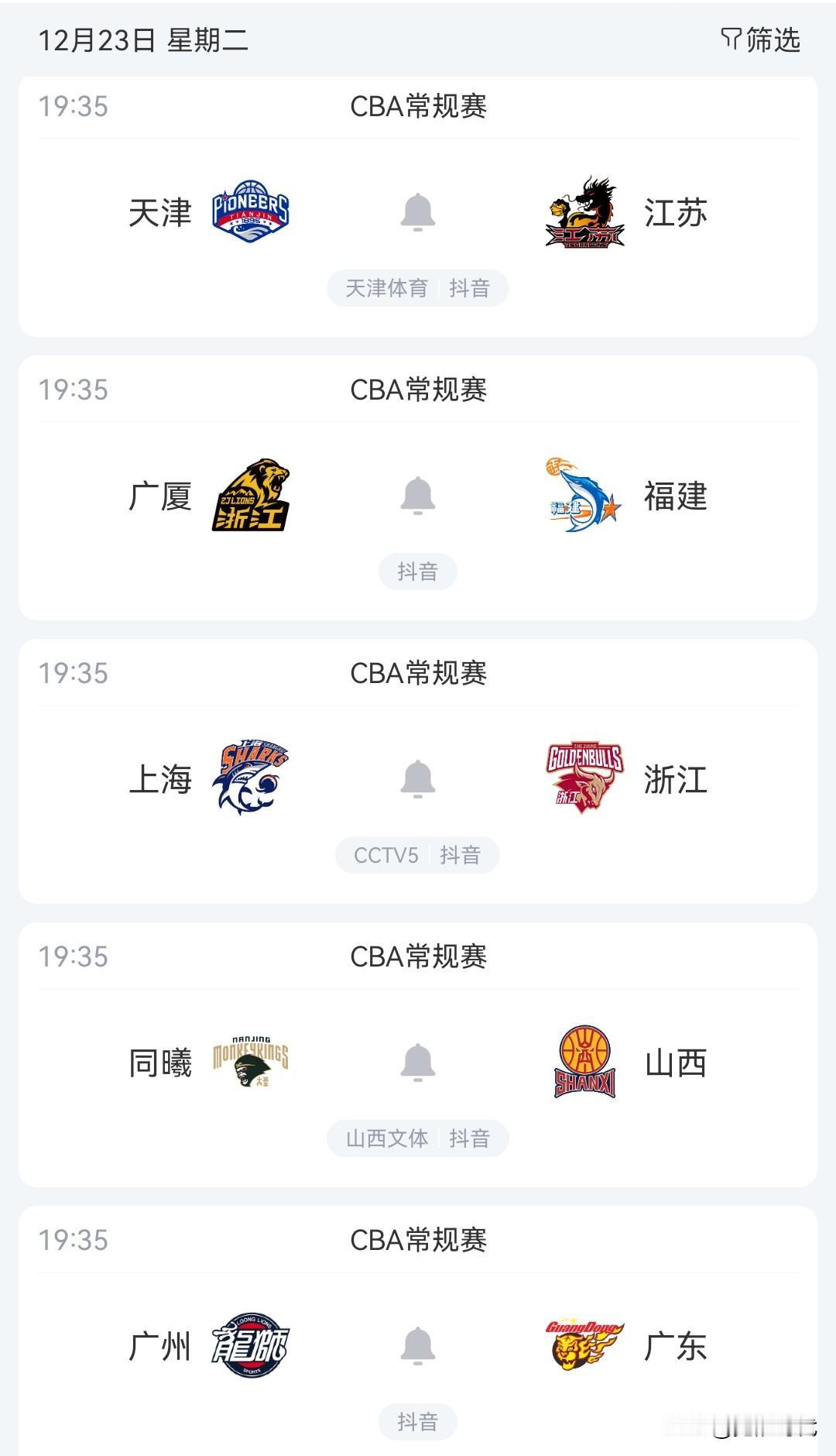Open the 同曦 vs 山西 match card
The image size is (836, 1456).
tap(418, 1055)
